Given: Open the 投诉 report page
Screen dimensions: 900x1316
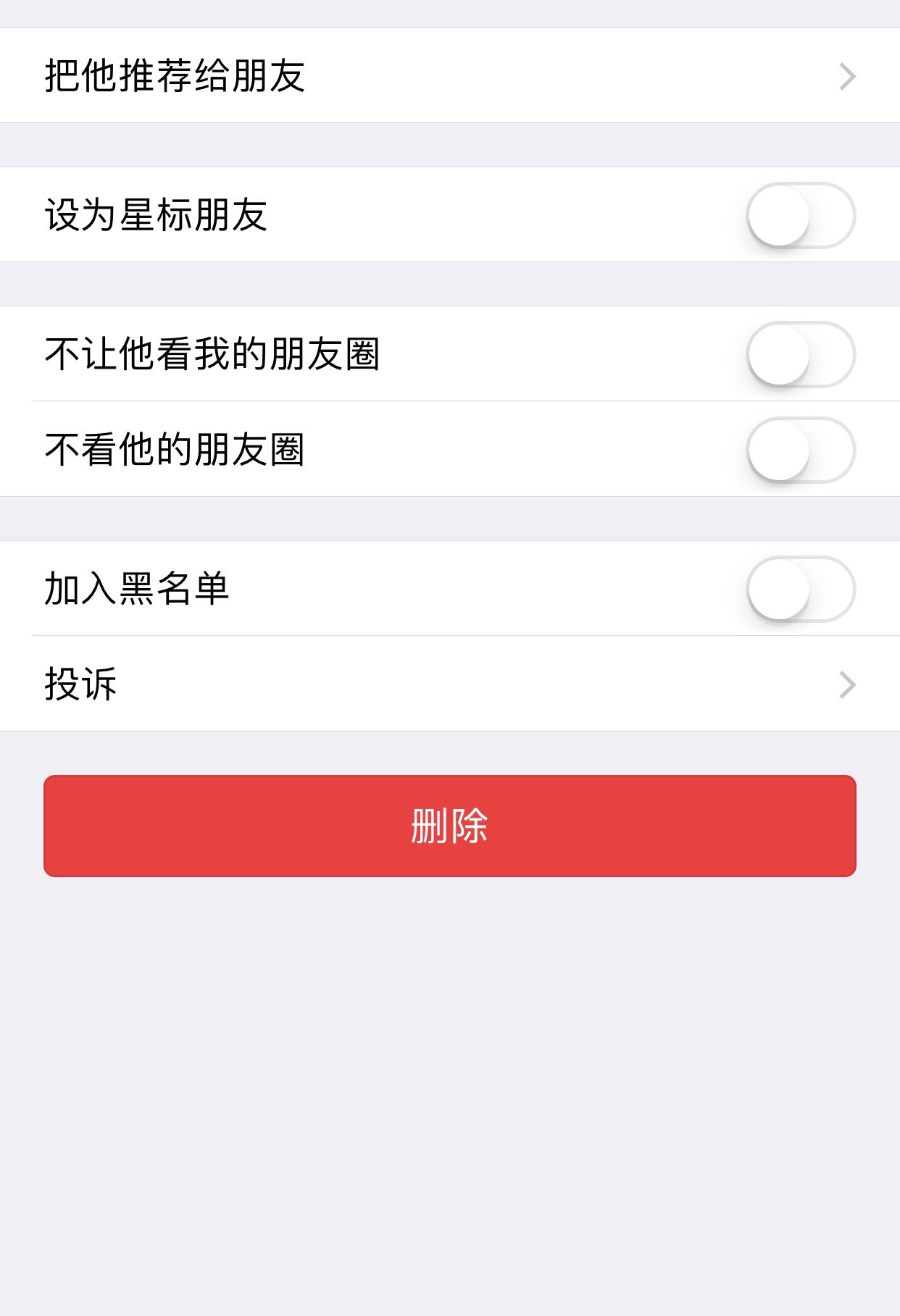Looking at the screenshot, I should coord(449,684).
